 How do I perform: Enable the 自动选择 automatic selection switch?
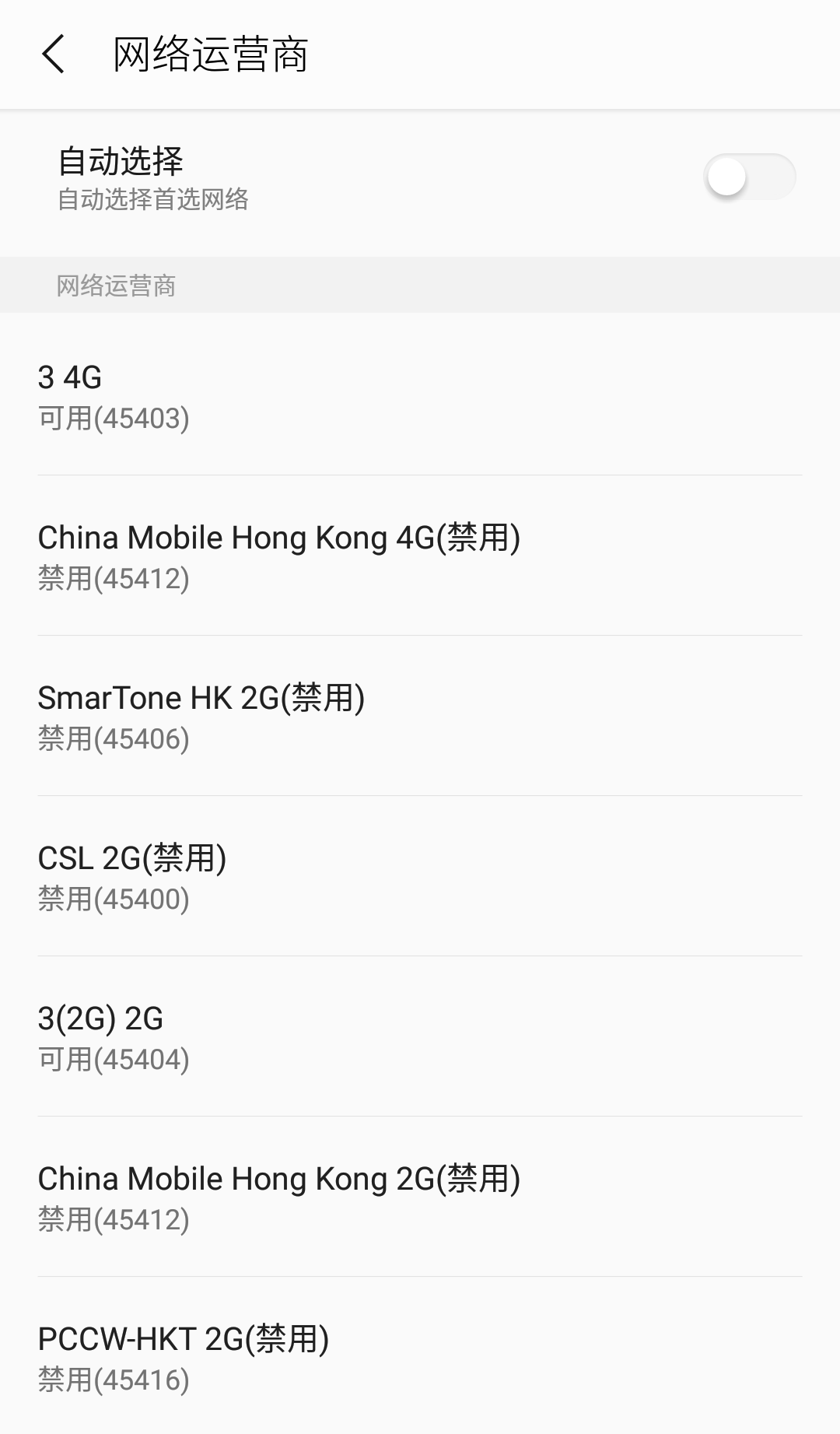pos(748,177)
